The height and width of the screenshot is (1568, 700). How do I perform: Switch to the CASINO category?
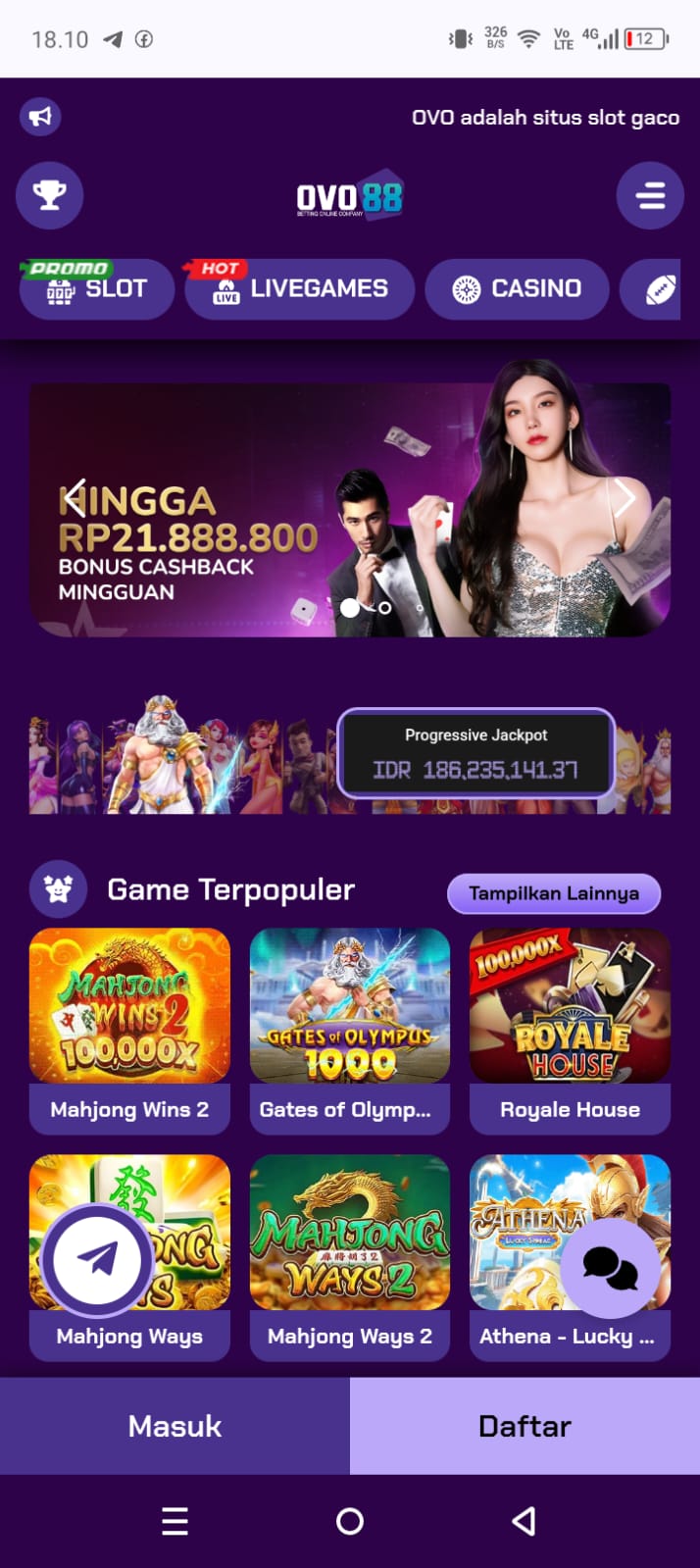point(517,289)
